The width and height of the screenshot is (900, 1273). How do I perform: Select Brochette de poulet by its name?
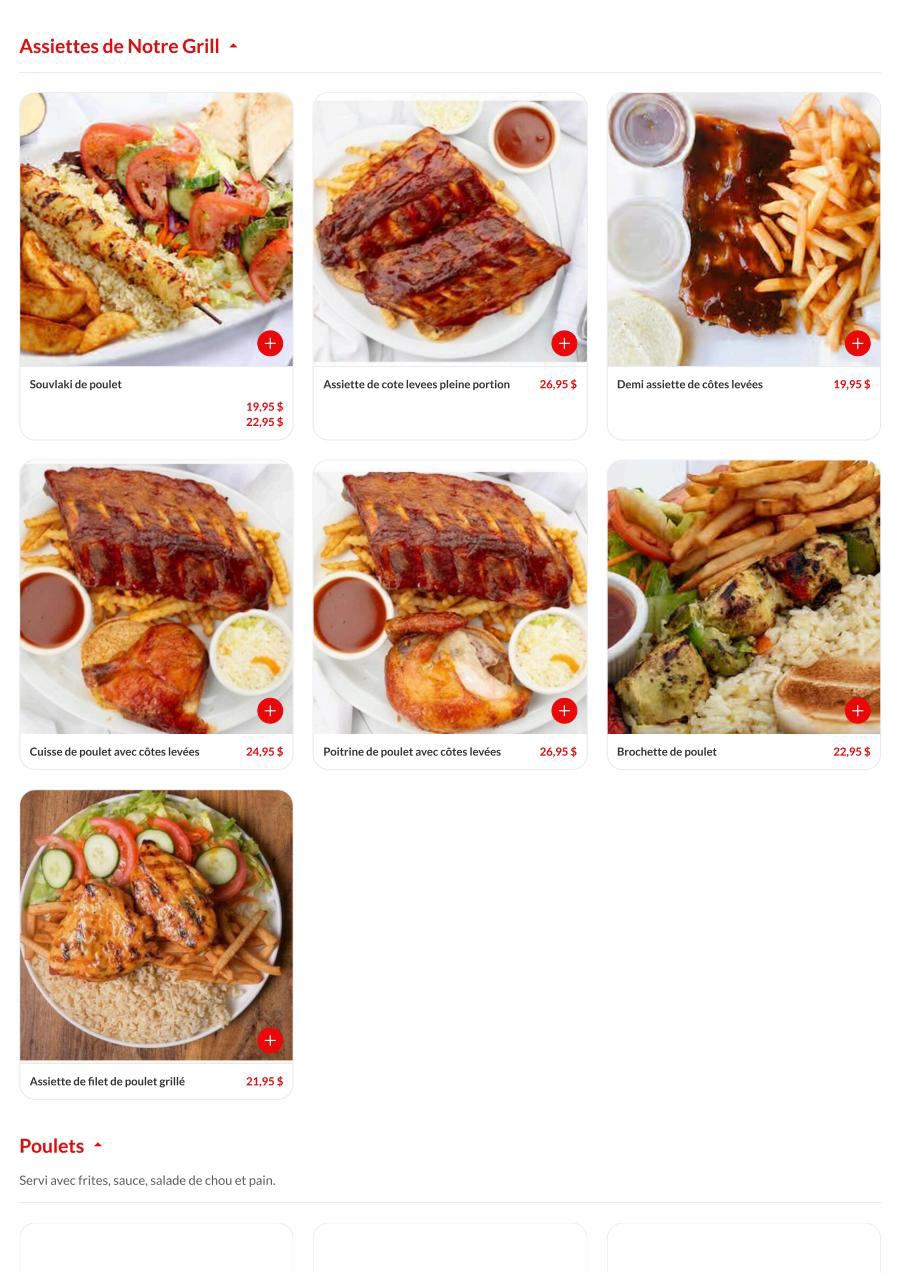coord(666,751)
